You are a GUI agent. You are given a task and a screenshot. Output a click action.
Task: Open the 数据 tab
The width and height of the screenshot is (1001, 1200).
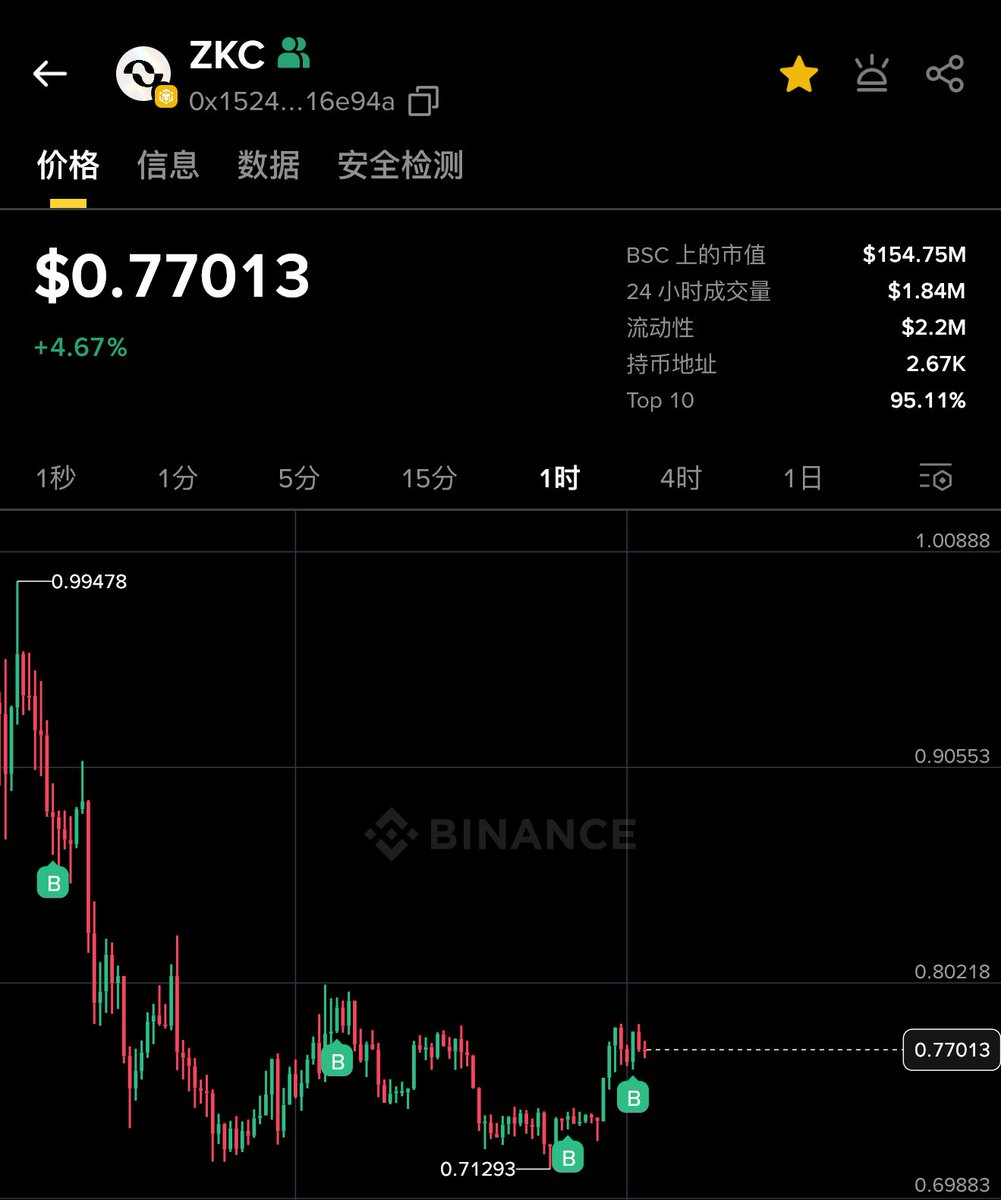click(x=268, y=165)
